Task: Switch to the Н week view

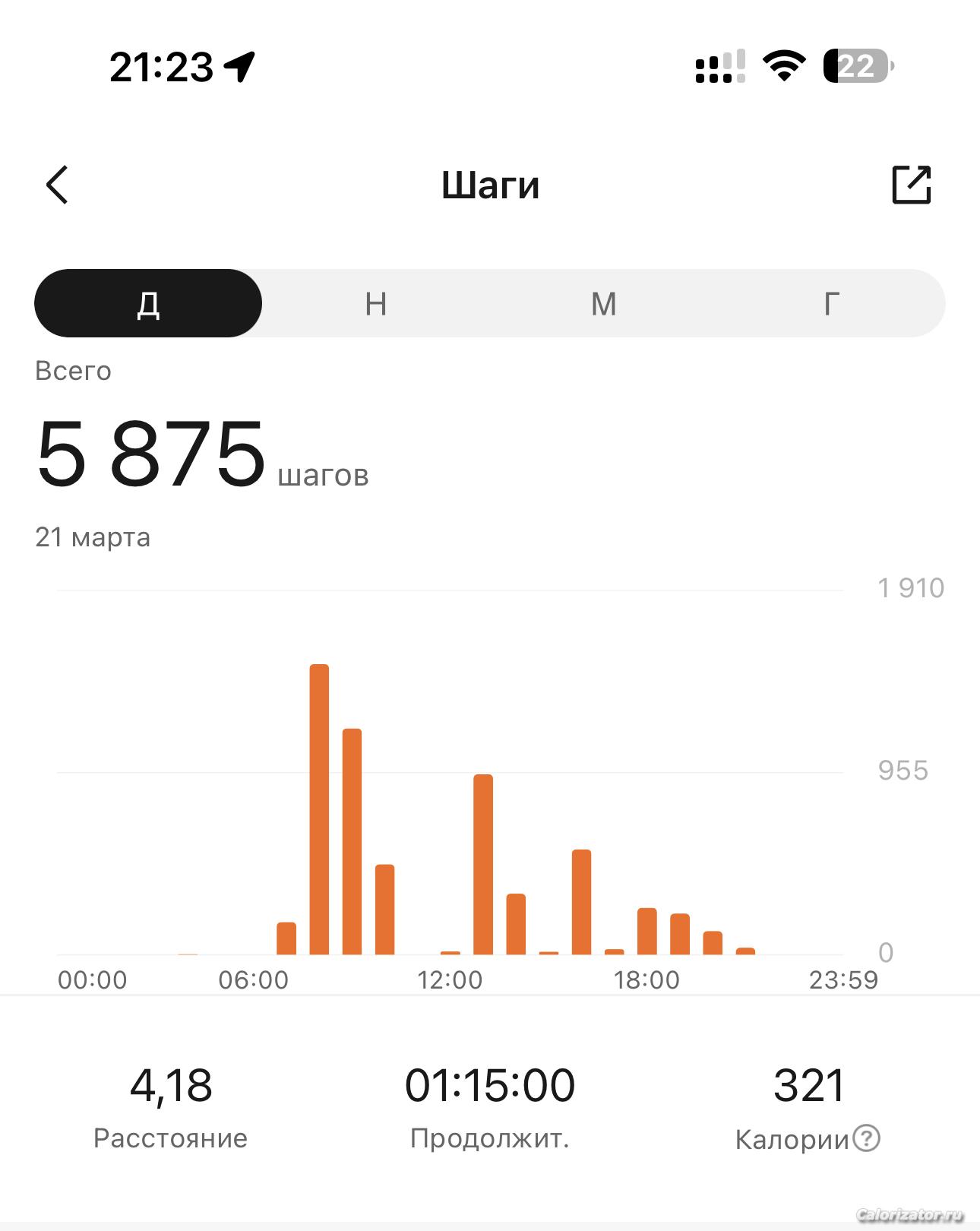Action: (x=375, y=303)
